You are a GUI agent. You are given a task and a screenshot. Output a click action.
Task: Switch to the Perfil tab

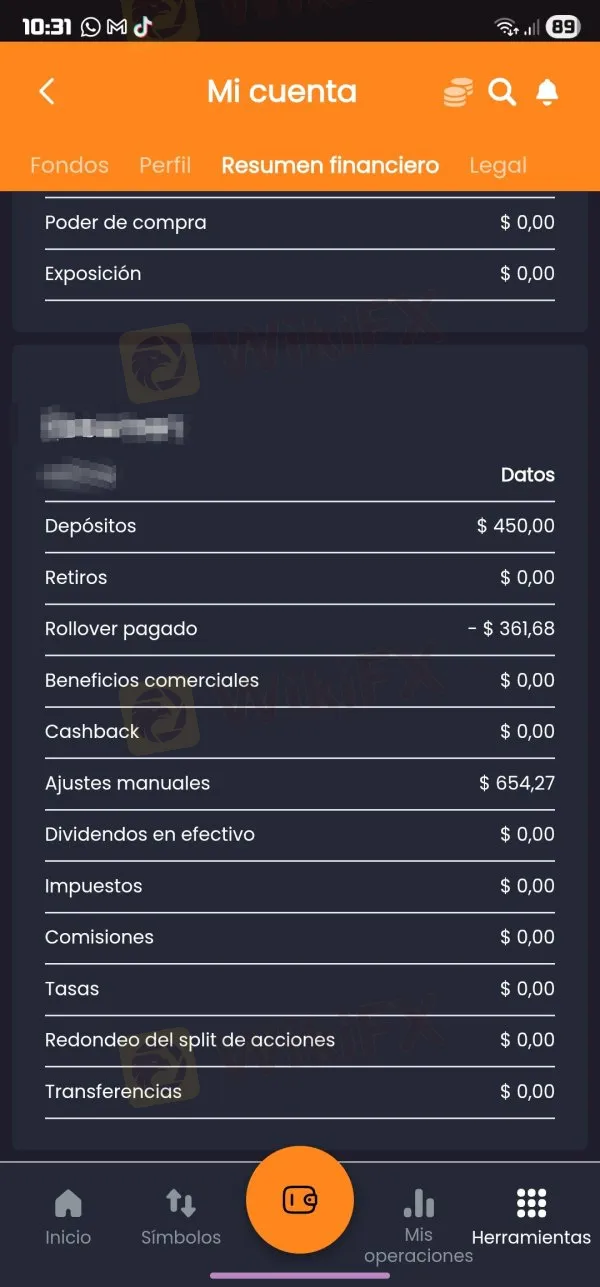coord(165,165)
